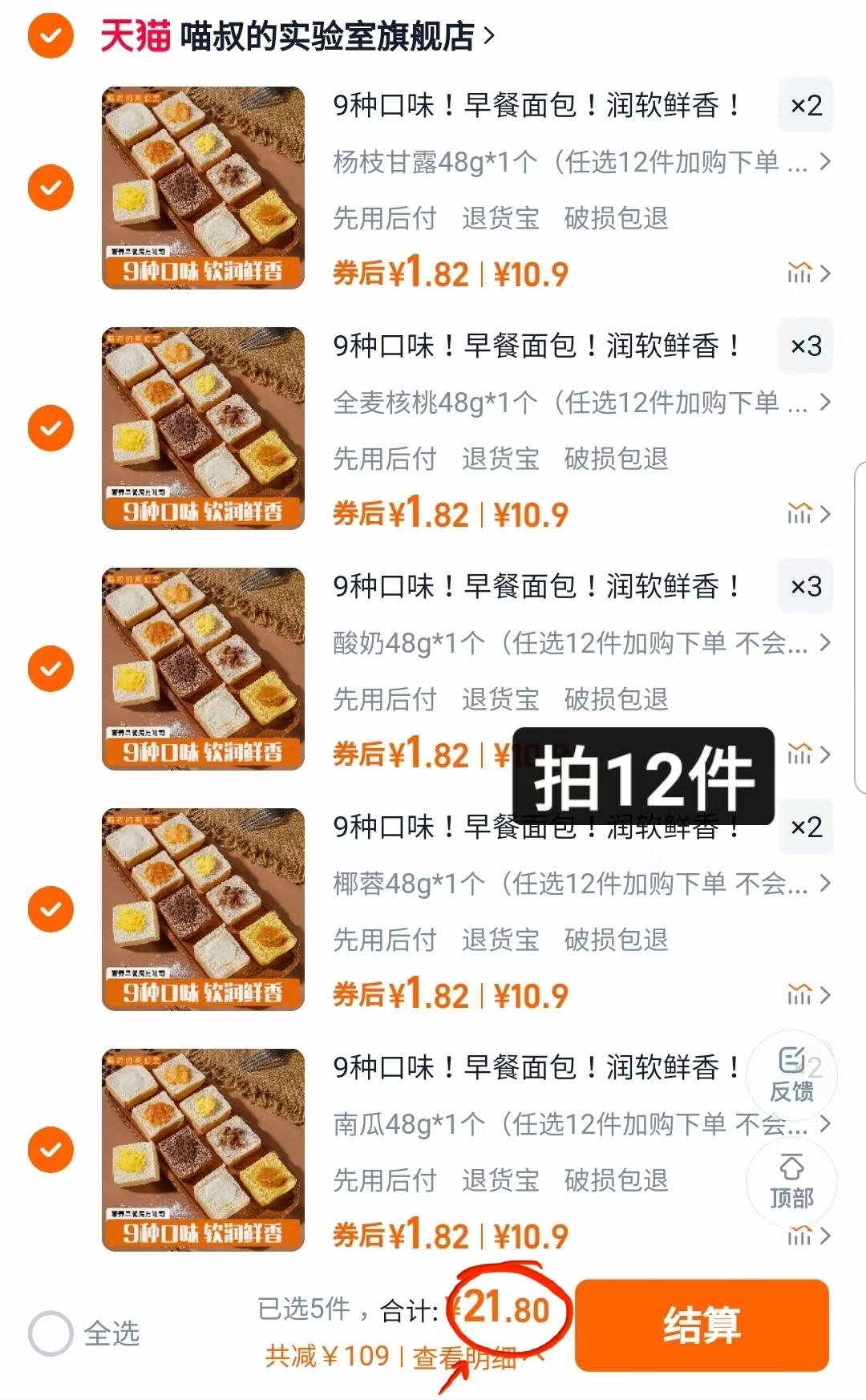Open the 酸奶 product thumbnail image

pos(203,668)
